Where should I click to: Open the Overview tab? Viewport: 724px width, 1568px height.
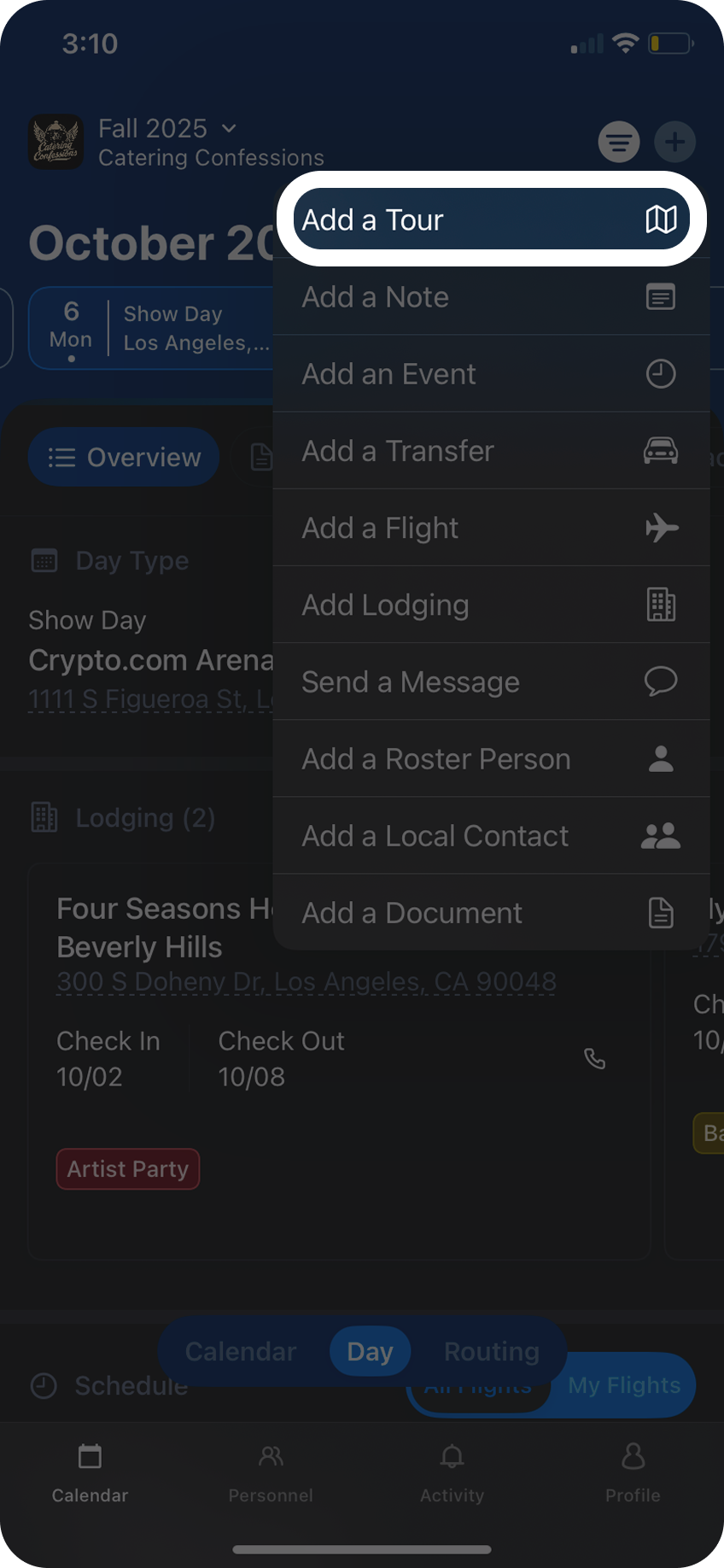125,457
